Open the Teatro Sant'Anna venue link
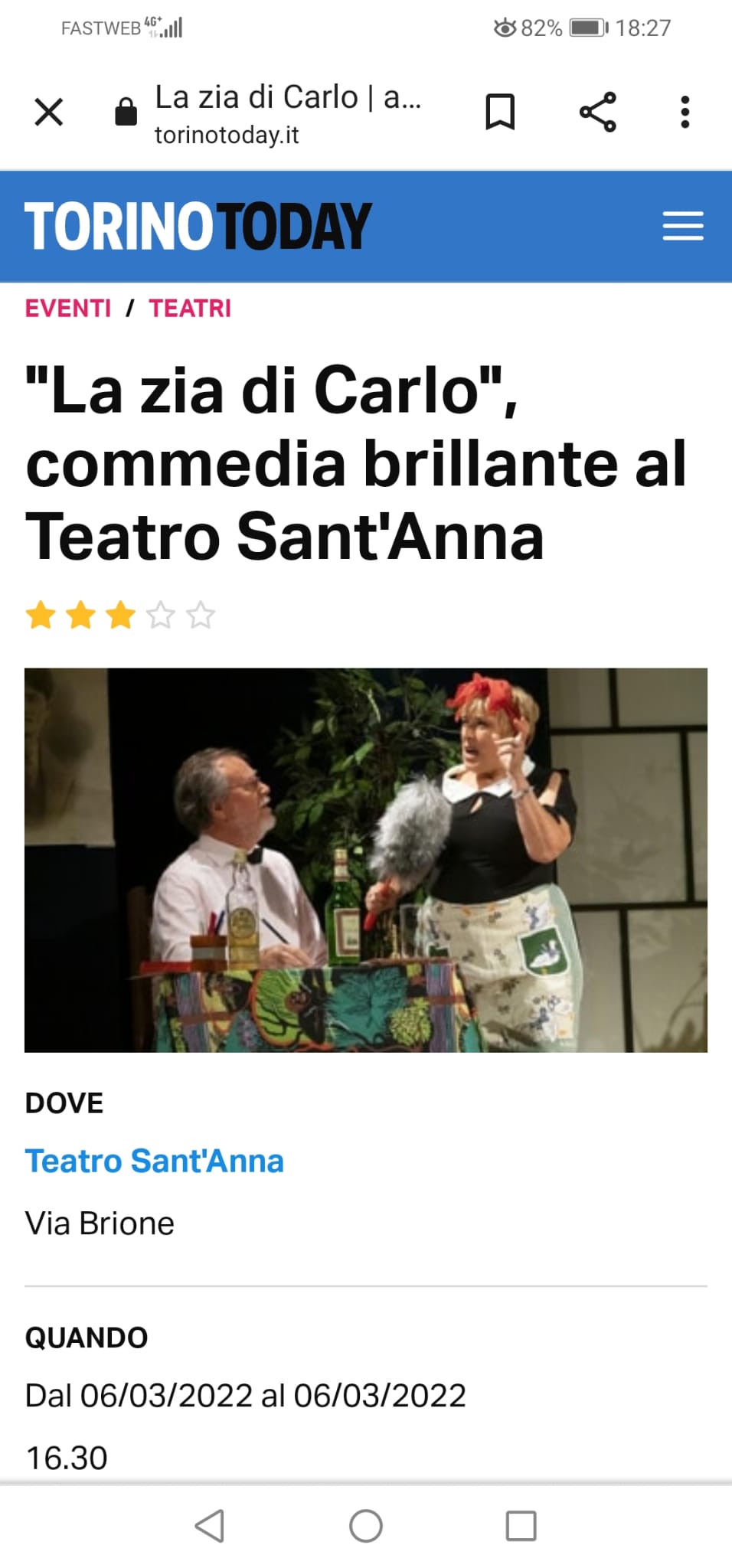732x1568 pixels. [x=154, y=1161]
